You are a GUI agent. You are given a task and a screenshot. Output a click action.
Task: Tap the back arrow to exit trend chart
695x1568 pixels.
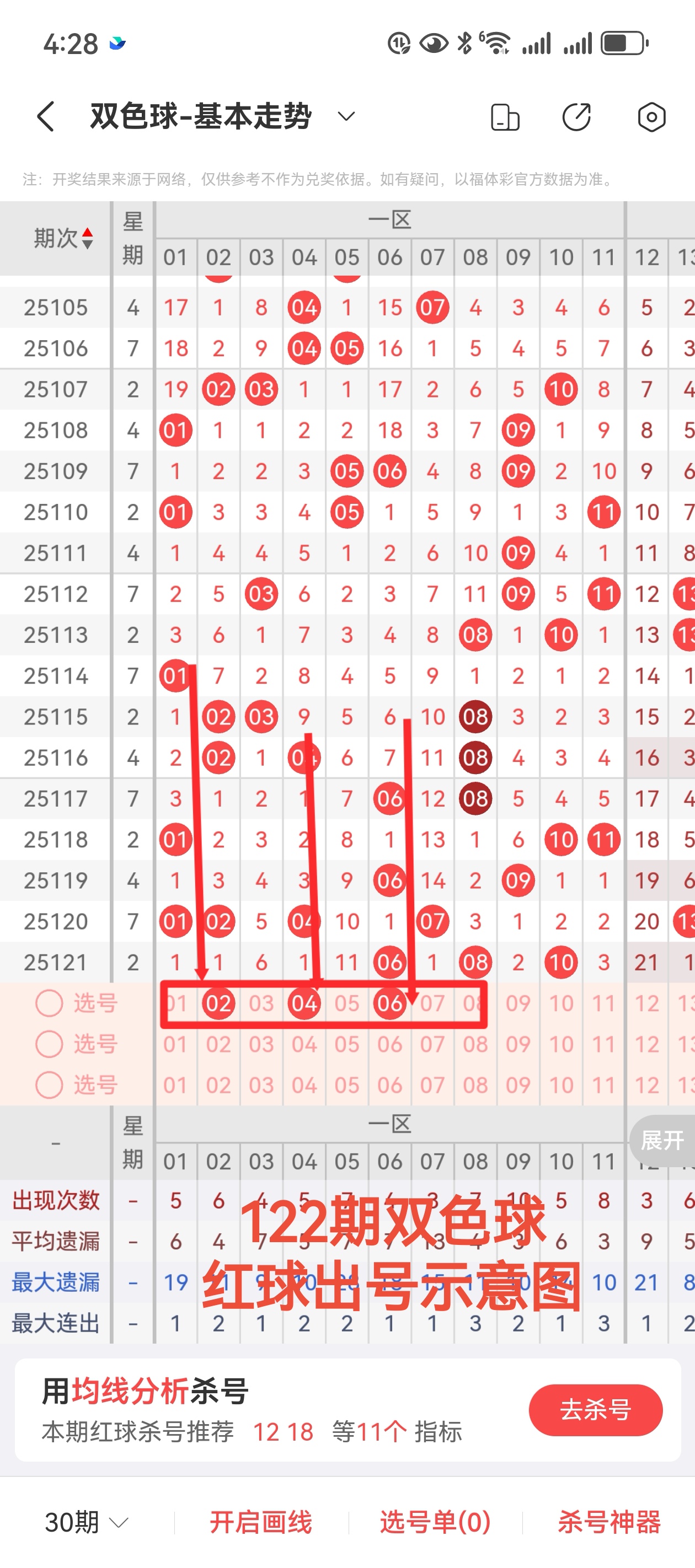click(x=43, y=116)
